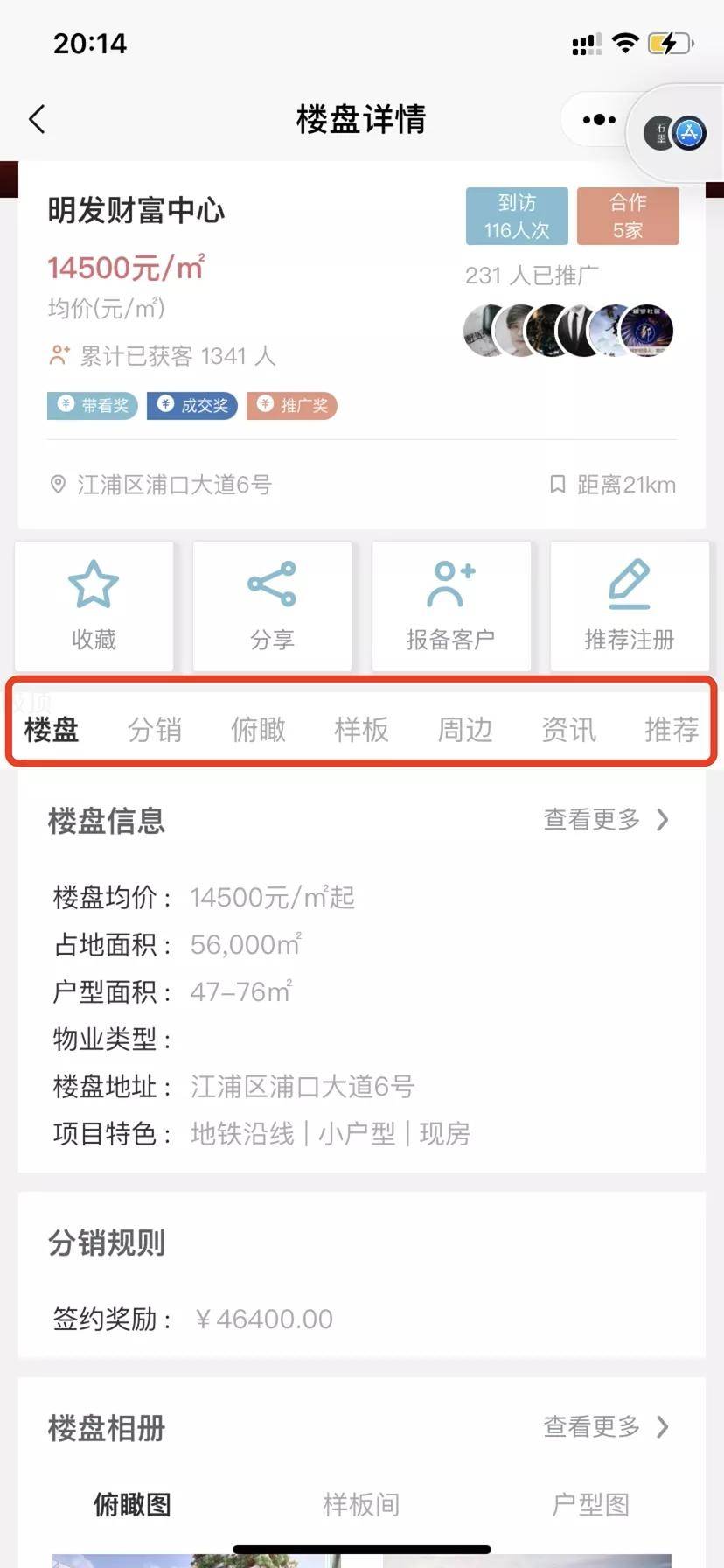
Task: Tap 收藏 to favorite this property
Action: point(94,606)
